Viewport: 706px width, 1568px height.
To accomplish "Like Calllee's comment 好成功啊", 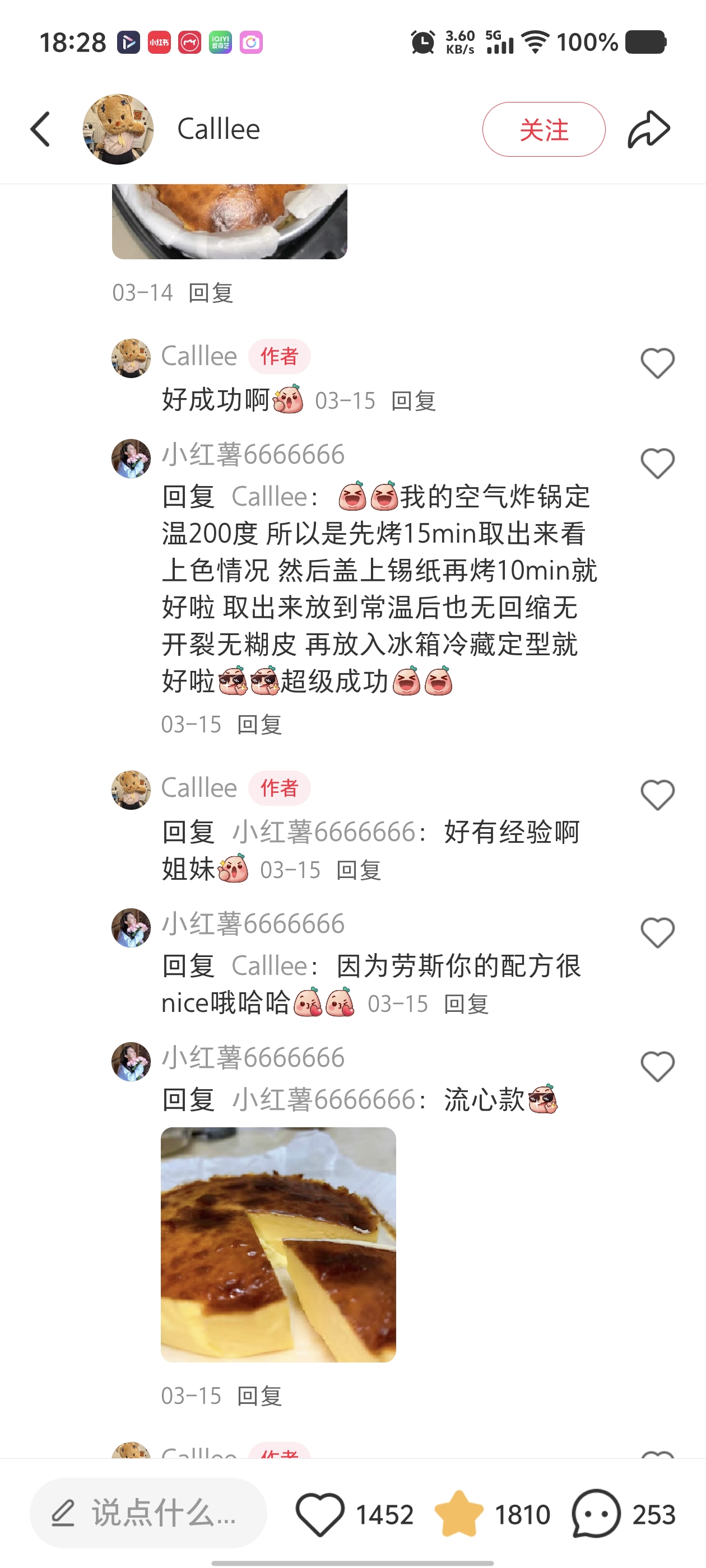I will coord(658,363).
